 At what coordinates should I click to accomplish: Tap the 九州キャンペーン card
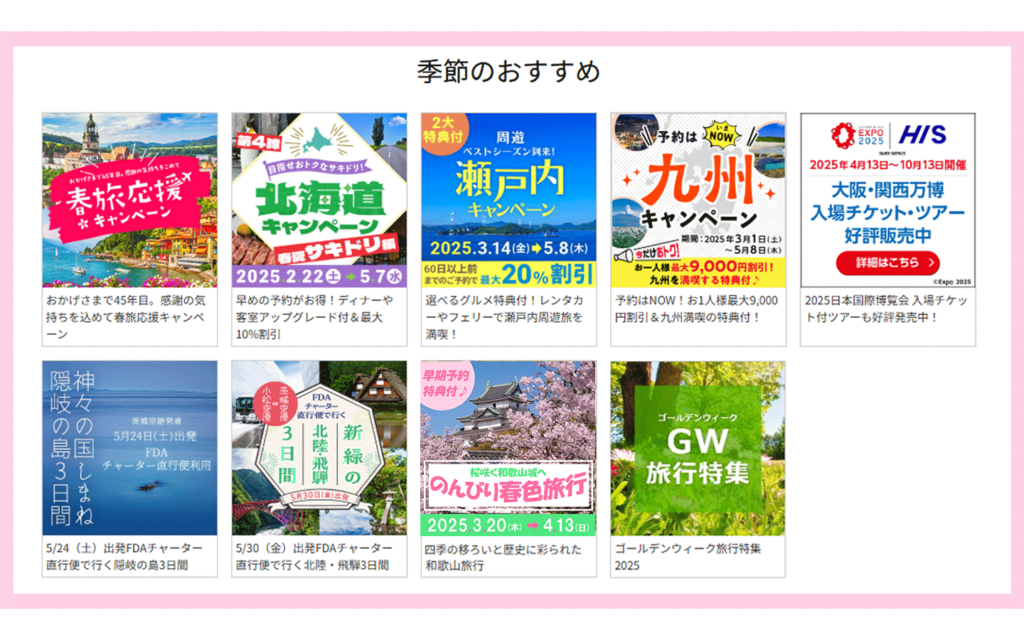(x=698, y=200)
